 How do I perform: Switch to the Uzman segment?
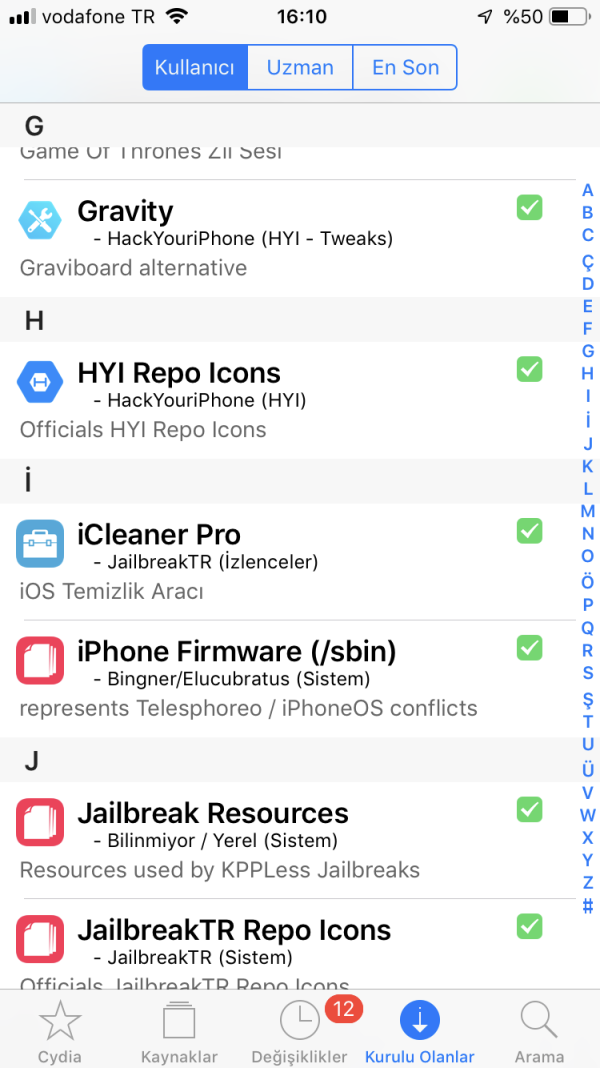tap(300, 68)
